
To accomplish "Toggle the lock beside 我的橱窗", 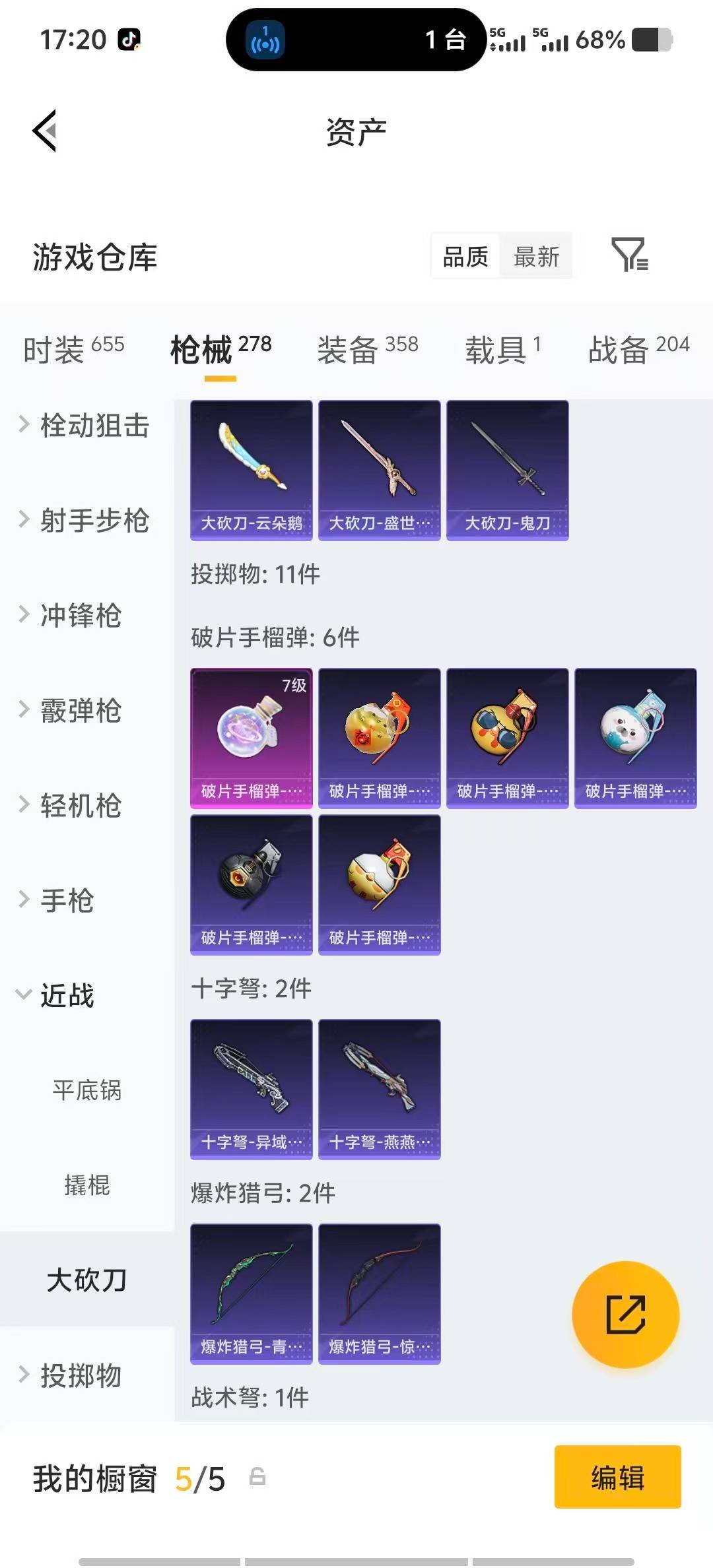I will (257, 1478).
